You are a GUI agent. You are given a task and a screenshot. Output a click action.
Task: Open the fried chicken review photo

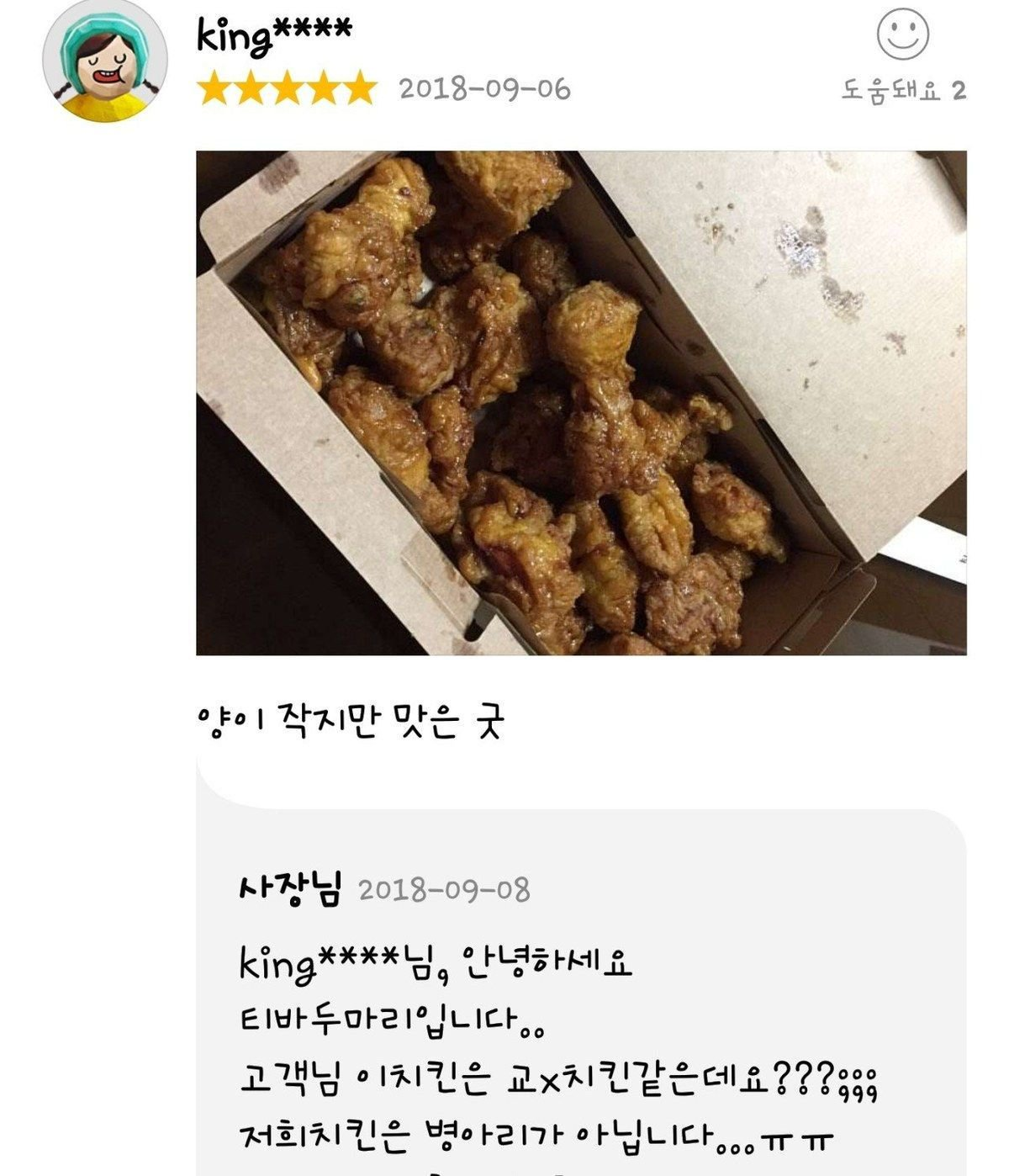[x=581, y=403]
